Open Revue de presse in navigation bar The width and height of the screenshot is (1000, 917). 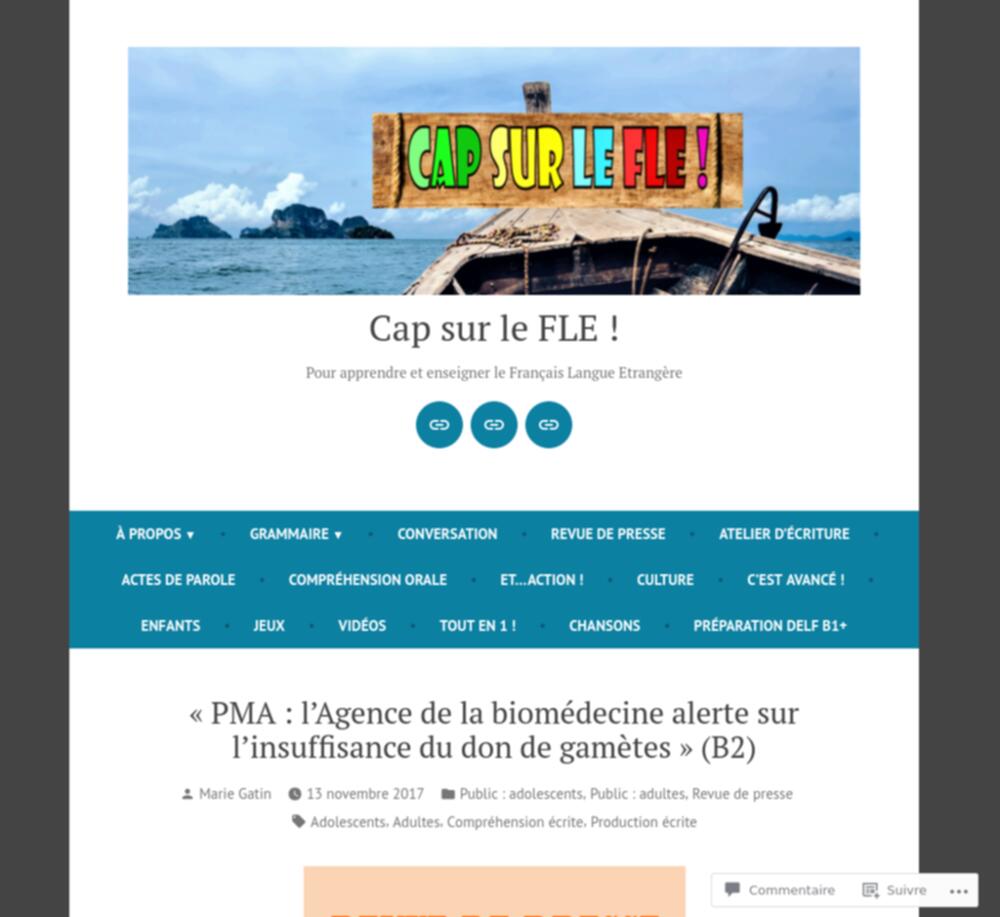[607, 534]
